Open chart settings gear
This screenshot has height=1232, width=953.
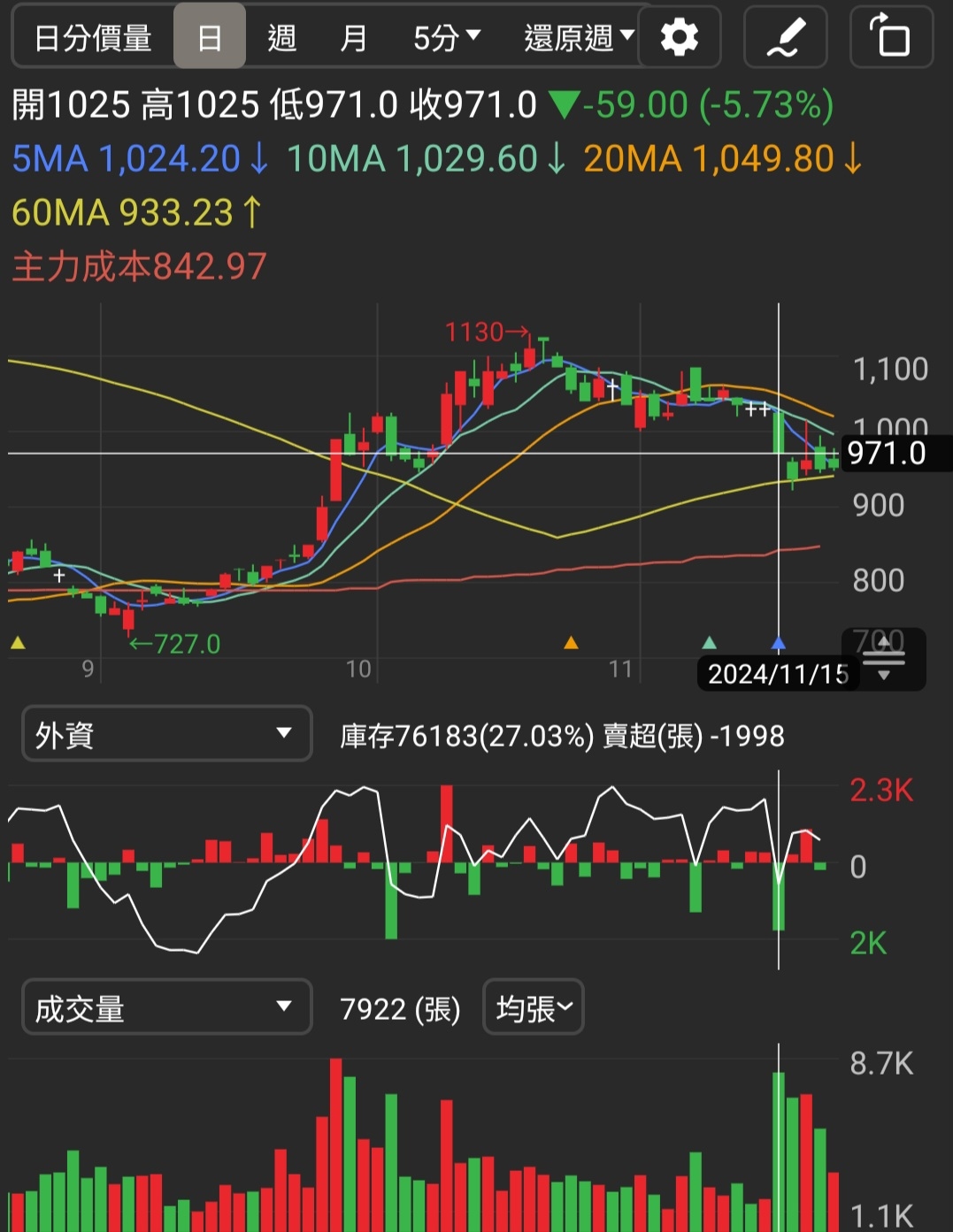tap(680, 38)
